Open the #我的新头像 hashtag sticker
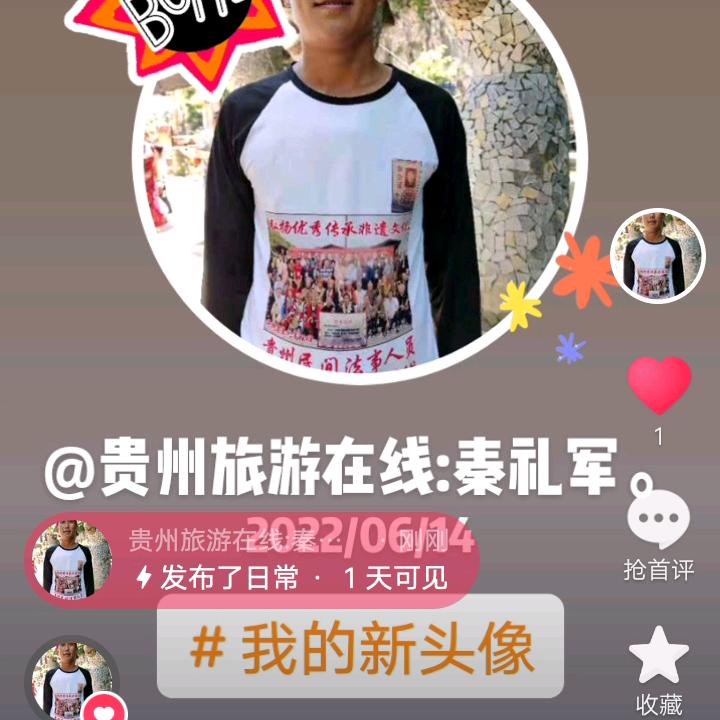This screenshot has width=720, height=720. [x=360, y=646]
